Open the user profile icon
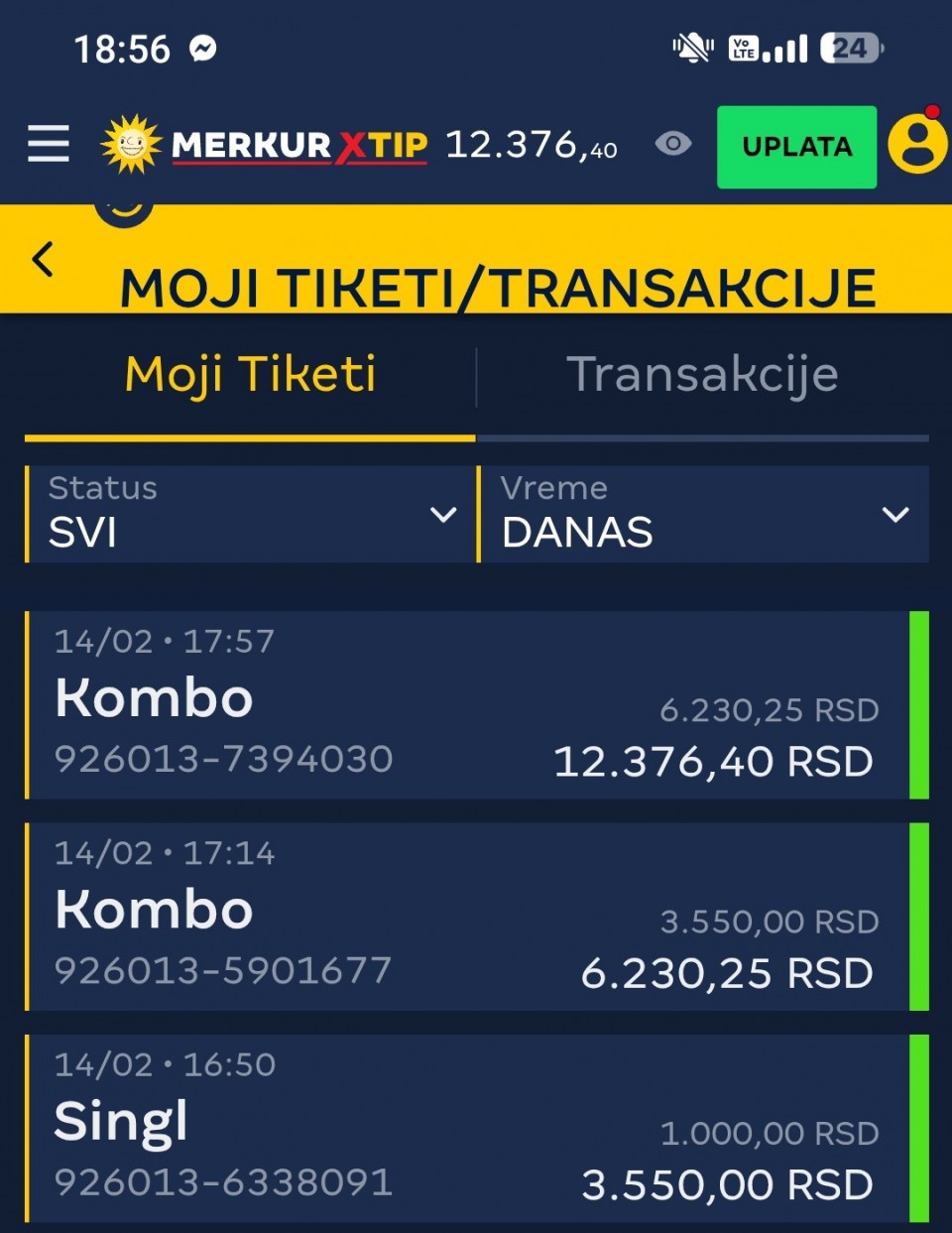Viewport: 952px width, 1233px height. coord(917,145)
